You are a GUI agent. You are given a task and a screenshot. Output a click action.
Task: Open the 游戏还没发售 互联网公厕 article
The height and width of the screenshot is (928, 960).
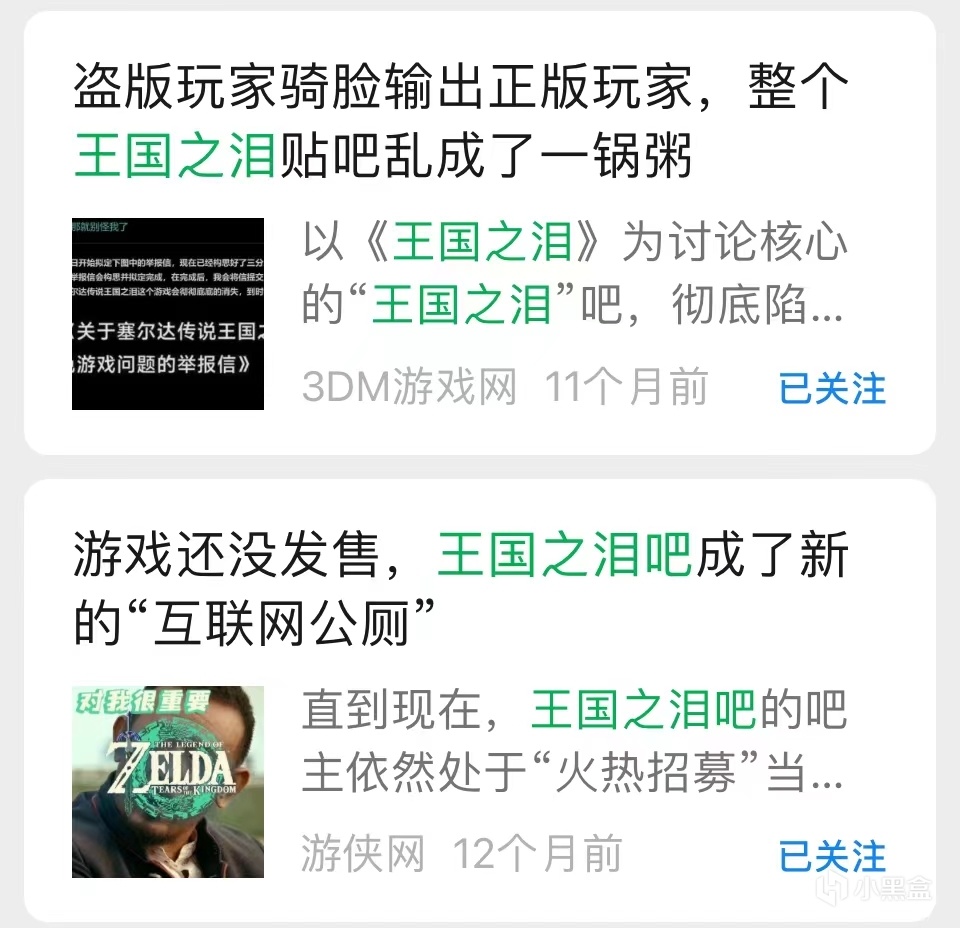coord(460,590)
